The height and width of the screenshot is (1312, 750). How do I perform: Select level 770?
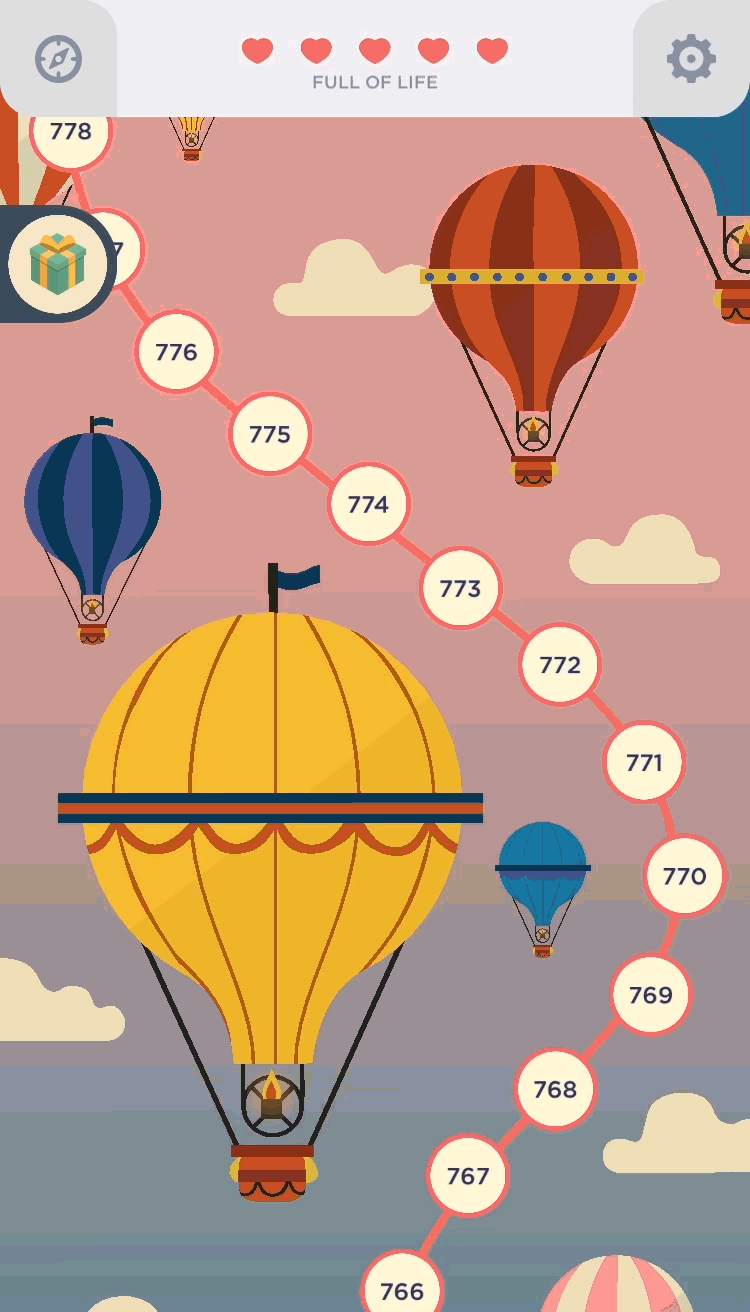click(684, 876)
